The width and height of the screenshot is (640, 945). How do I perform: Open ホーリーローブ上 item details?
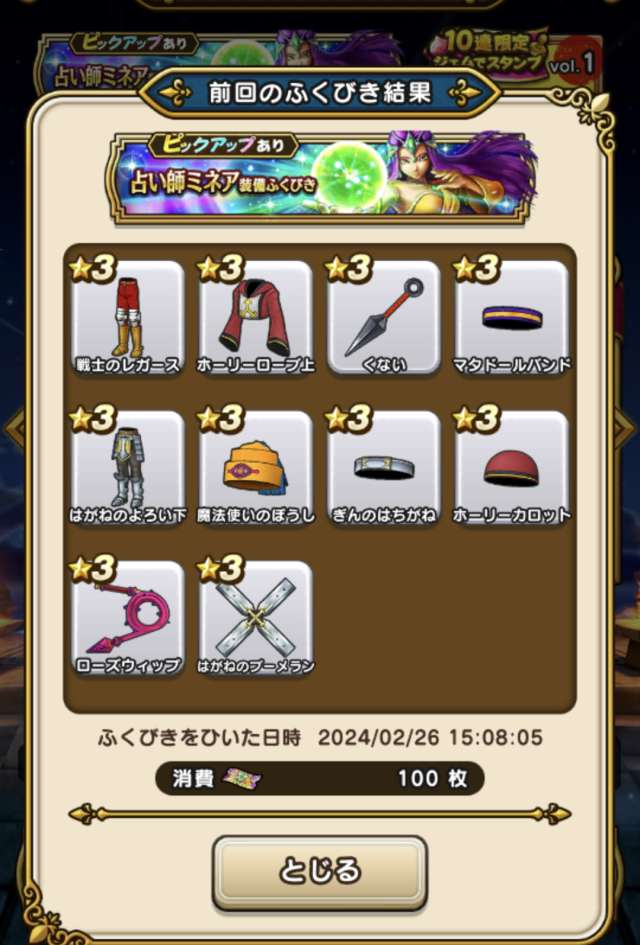[x=255, y=318]
